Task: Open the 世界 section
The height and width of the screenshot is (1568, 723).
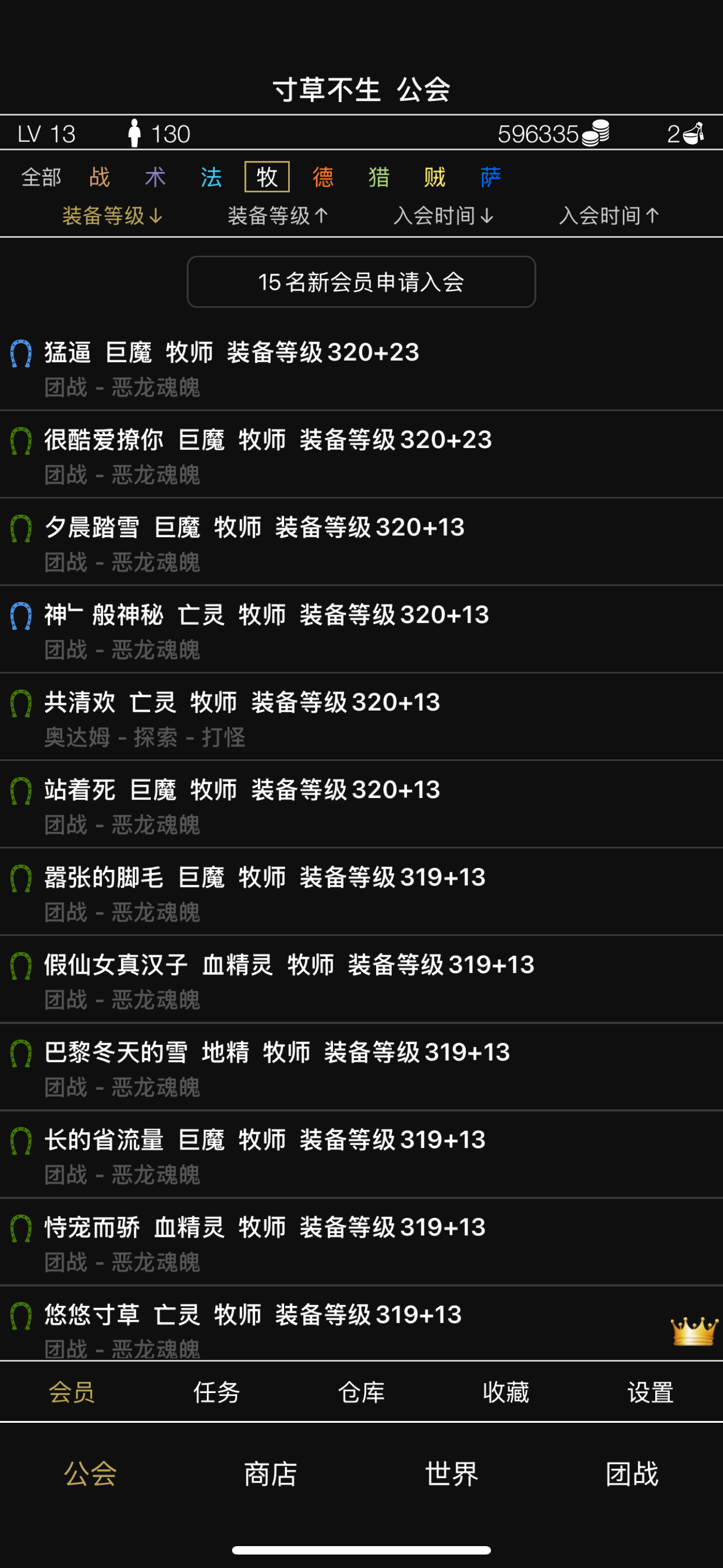Action: (x=452, y=1474)
